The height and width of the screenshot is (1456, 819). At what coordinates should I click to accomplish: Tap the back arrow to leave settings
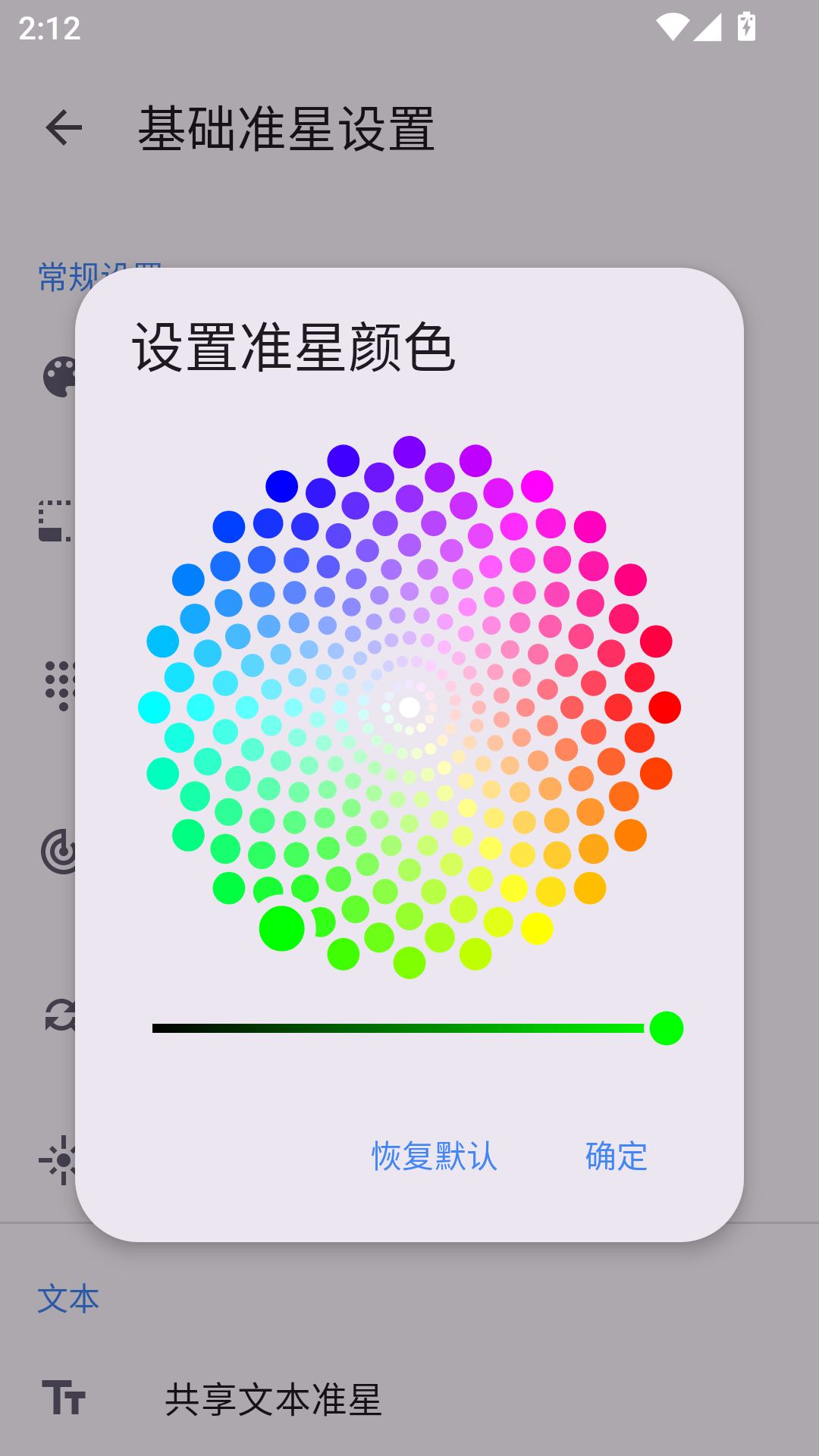click(64, 127)
